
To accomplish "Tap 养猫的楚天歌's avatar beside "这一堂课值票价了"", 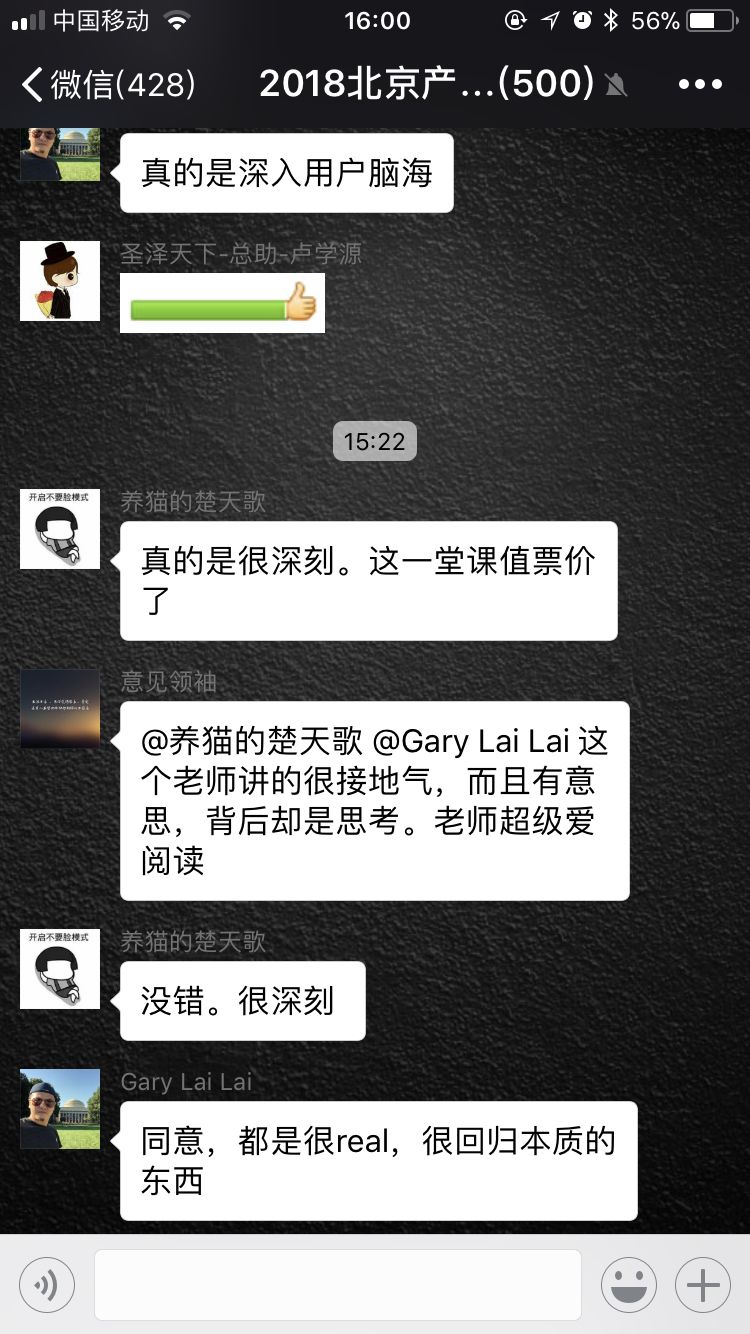I will [x=60, y=529].
